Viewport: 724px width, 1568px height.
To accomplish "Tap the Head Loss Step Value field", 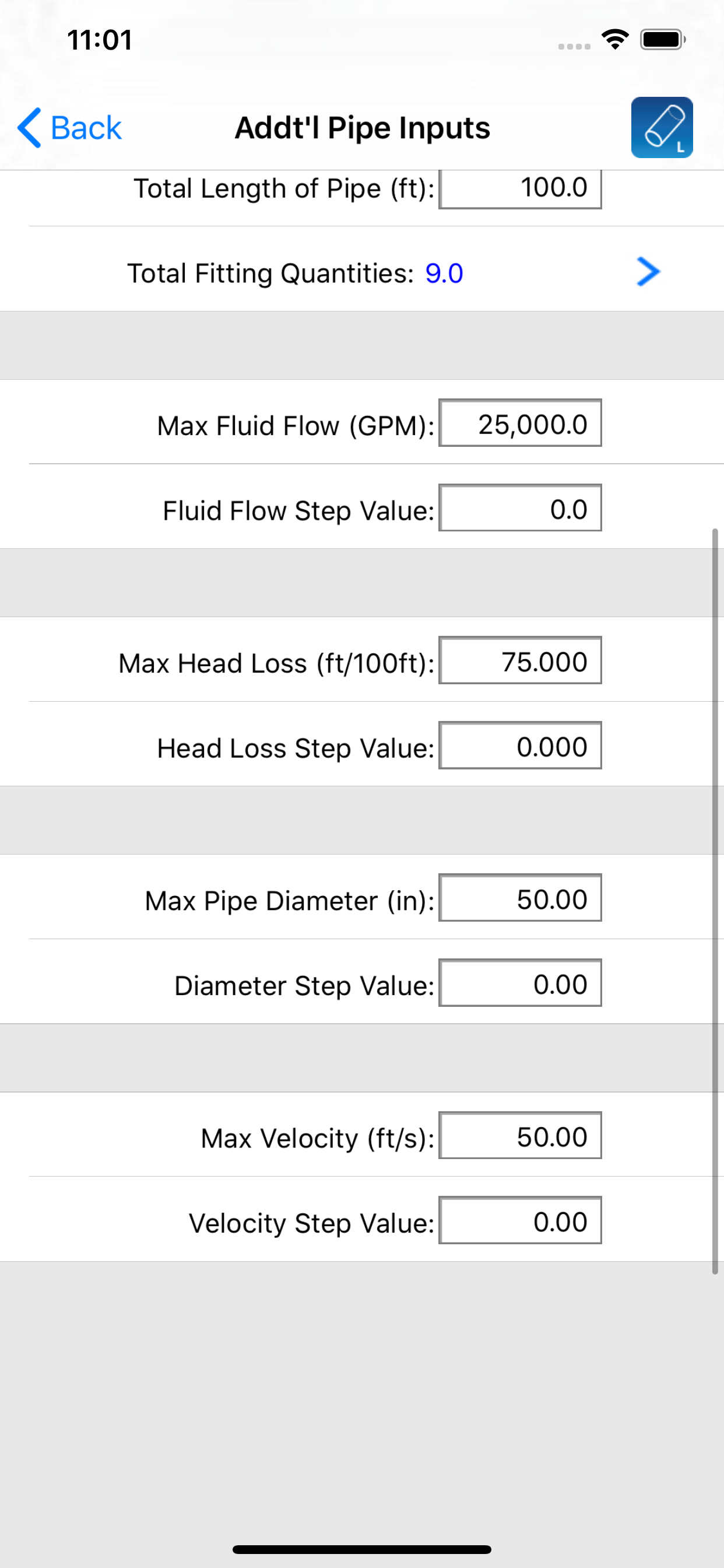I will (x=520, y=745).
